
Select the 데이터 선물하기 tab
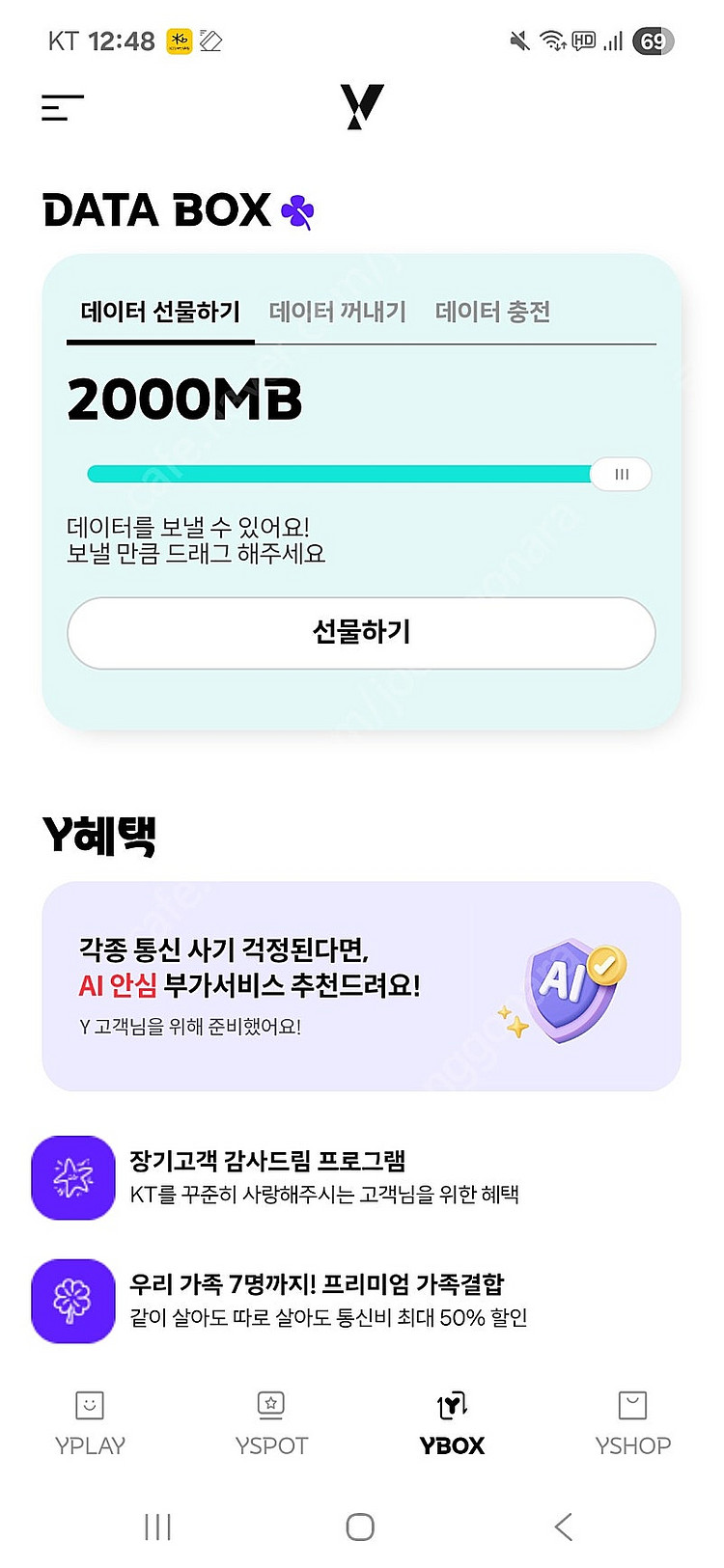click(x=160, y=312)
